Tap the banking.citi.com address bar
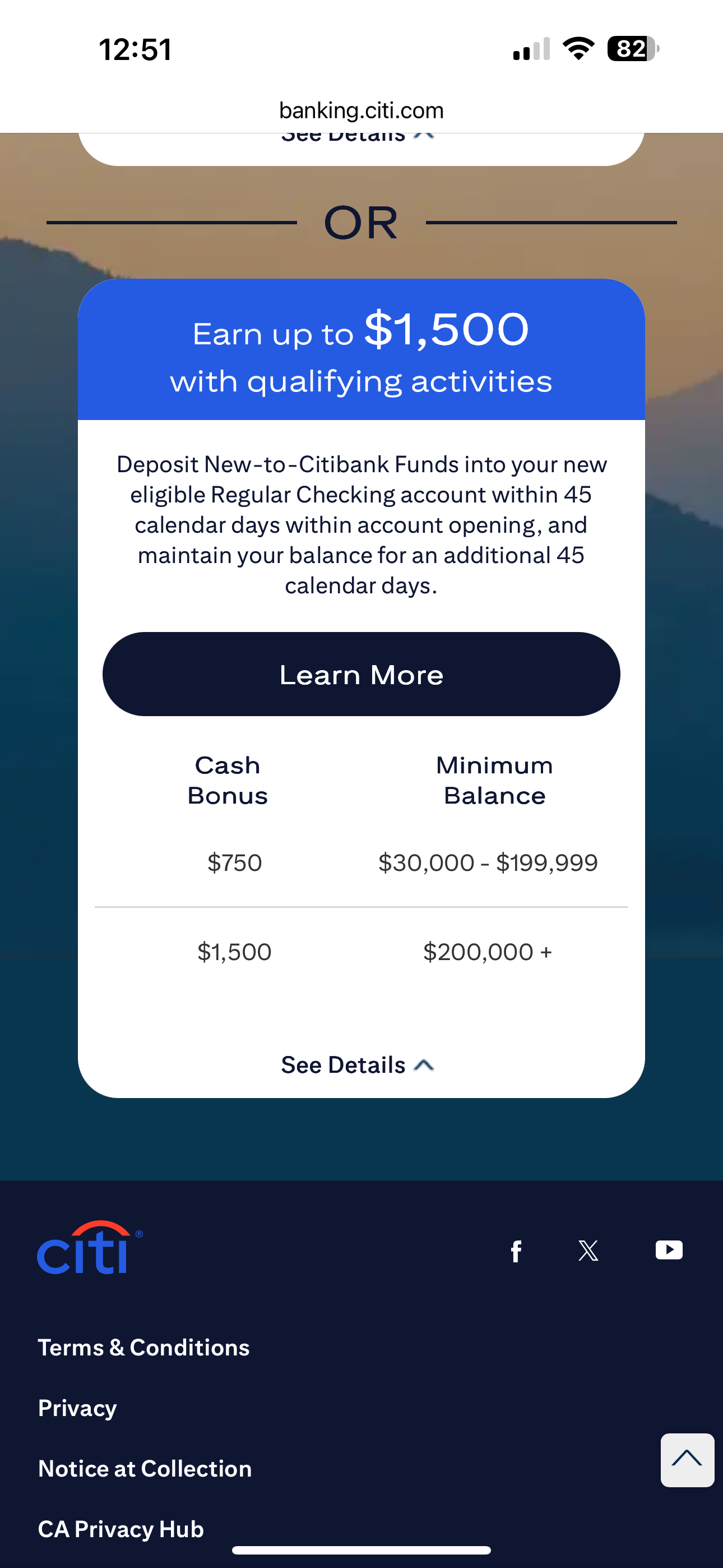 click(x=361, y=110)
